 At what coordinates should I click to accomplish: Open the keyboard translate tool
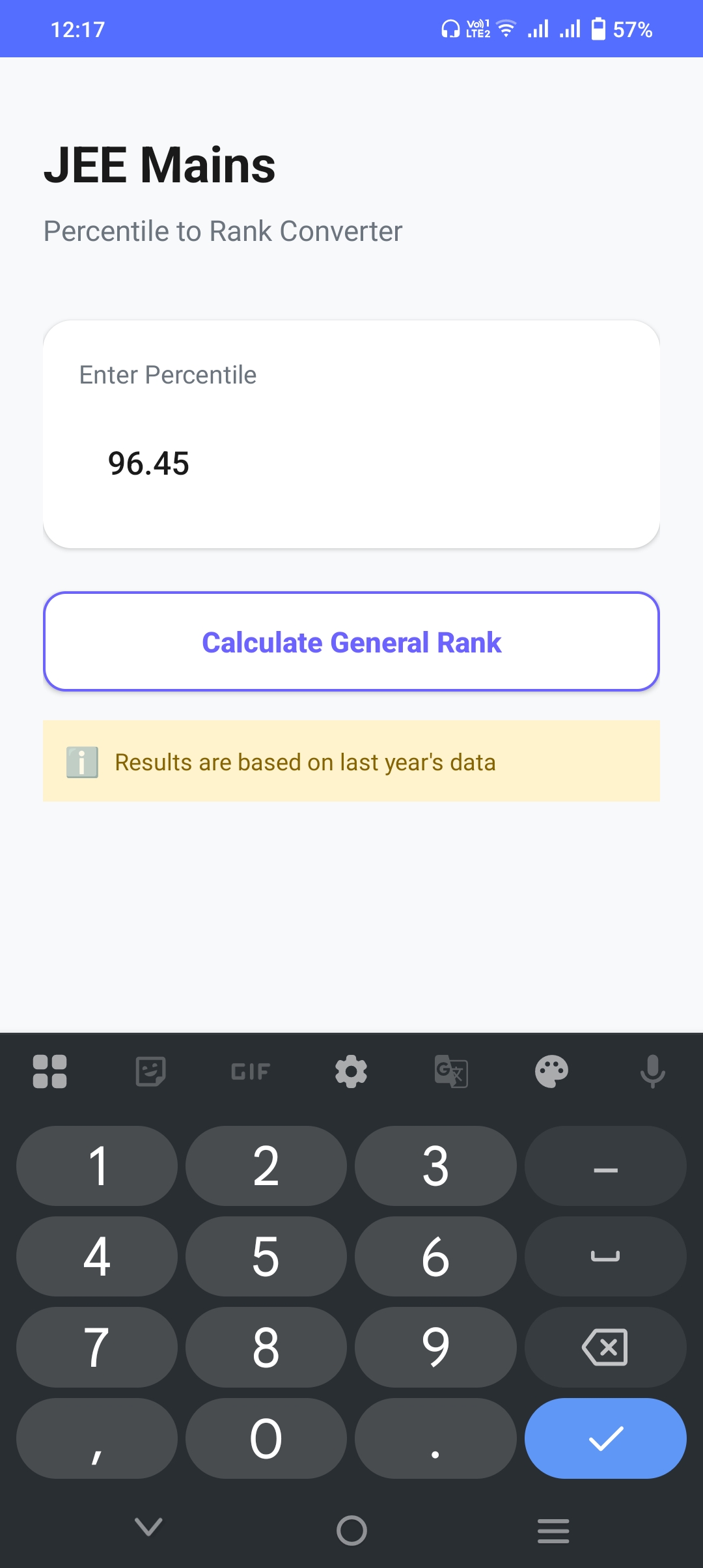point(451,1071)
